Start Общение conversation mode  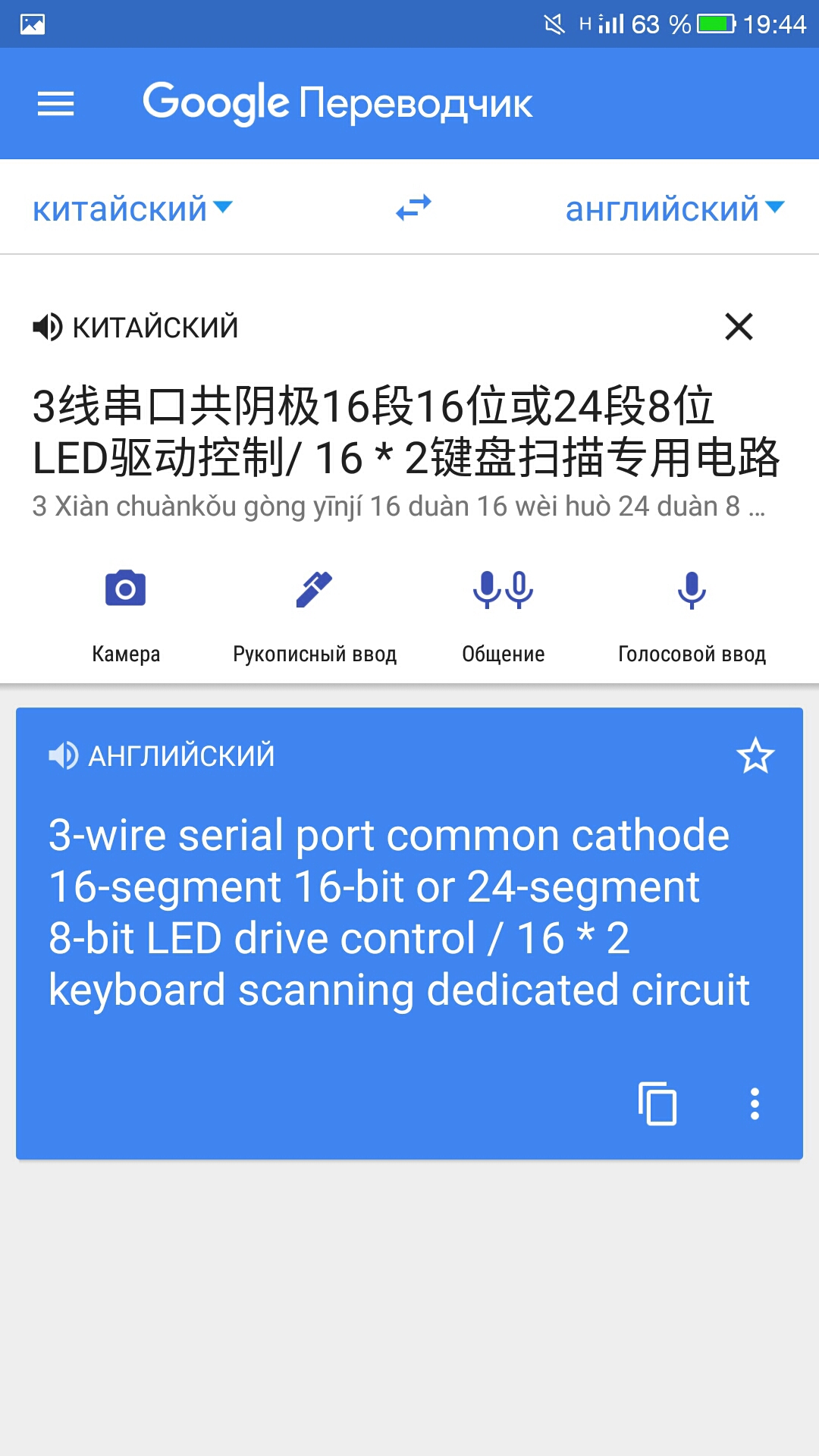pos(504,612)
